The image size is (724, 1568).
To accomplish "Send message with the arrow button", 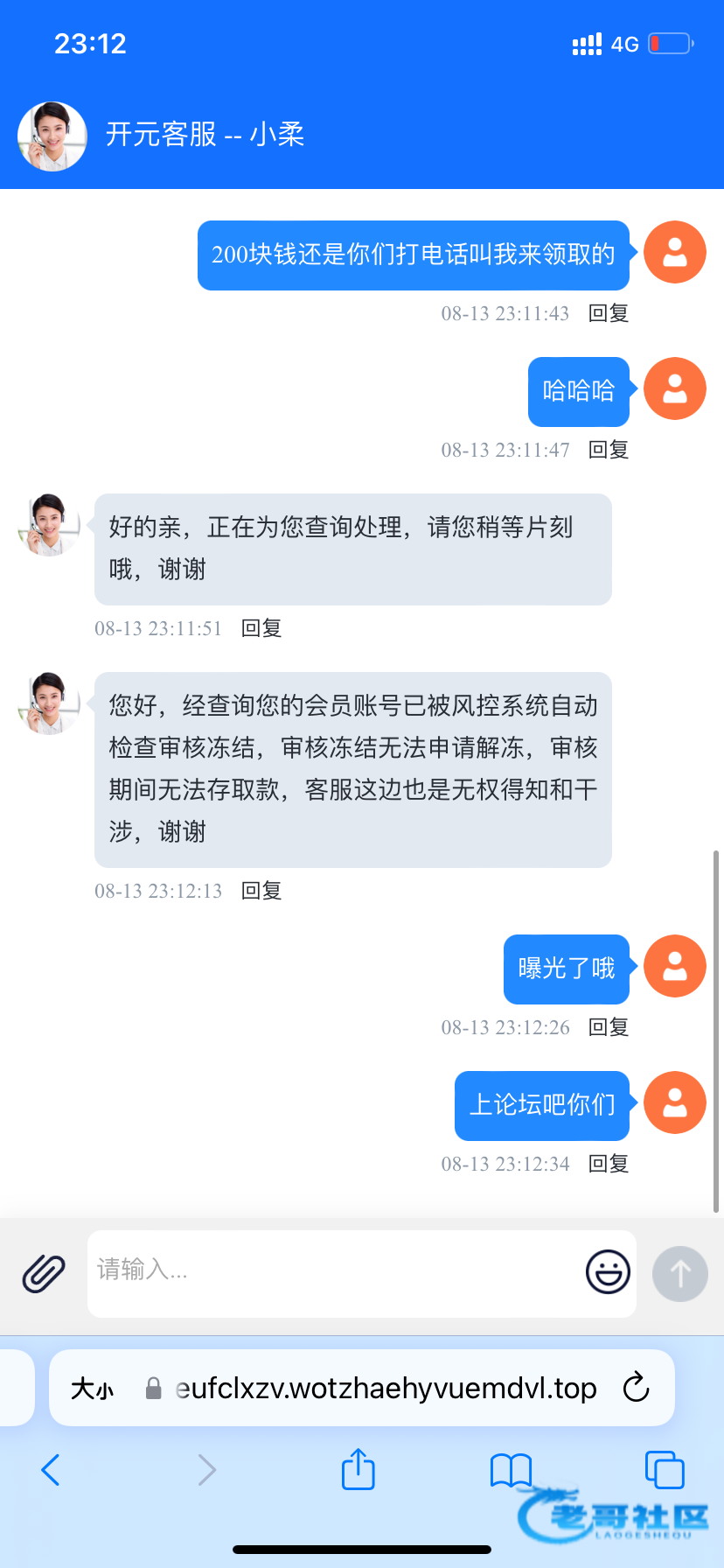I will coord(679,1273).
